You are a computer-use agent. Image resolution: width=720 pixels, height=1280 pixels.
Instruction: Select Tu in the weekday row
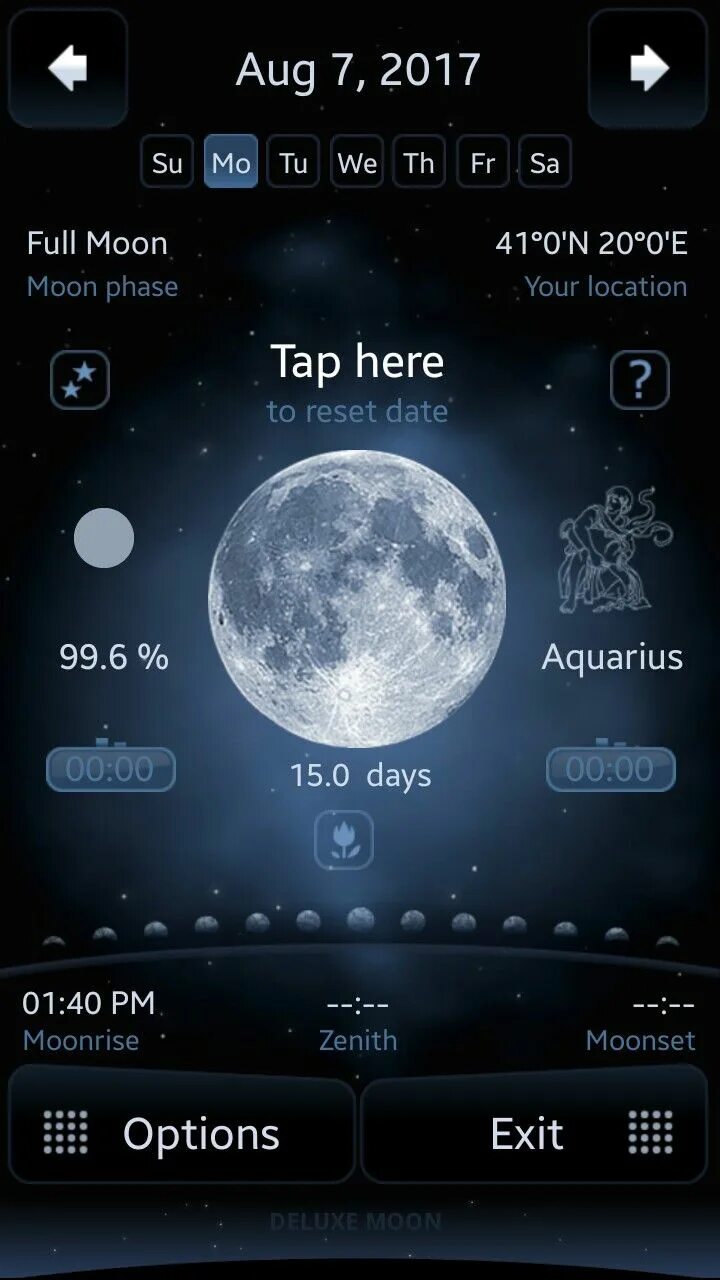pos(293,162)
